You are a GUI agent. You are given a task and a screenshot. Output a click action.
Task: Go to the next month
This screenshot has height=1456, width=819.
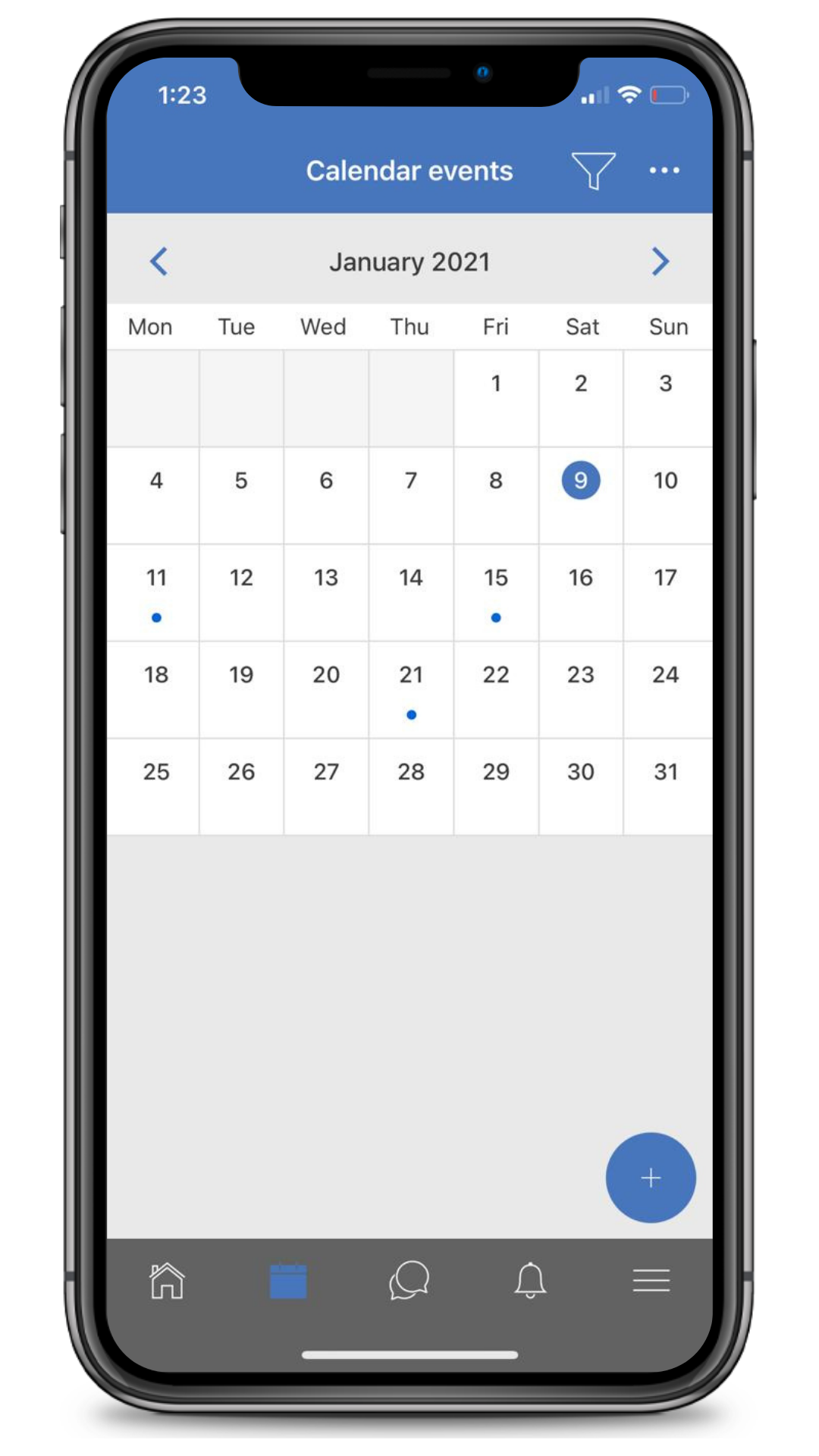[x=661, y=262]
